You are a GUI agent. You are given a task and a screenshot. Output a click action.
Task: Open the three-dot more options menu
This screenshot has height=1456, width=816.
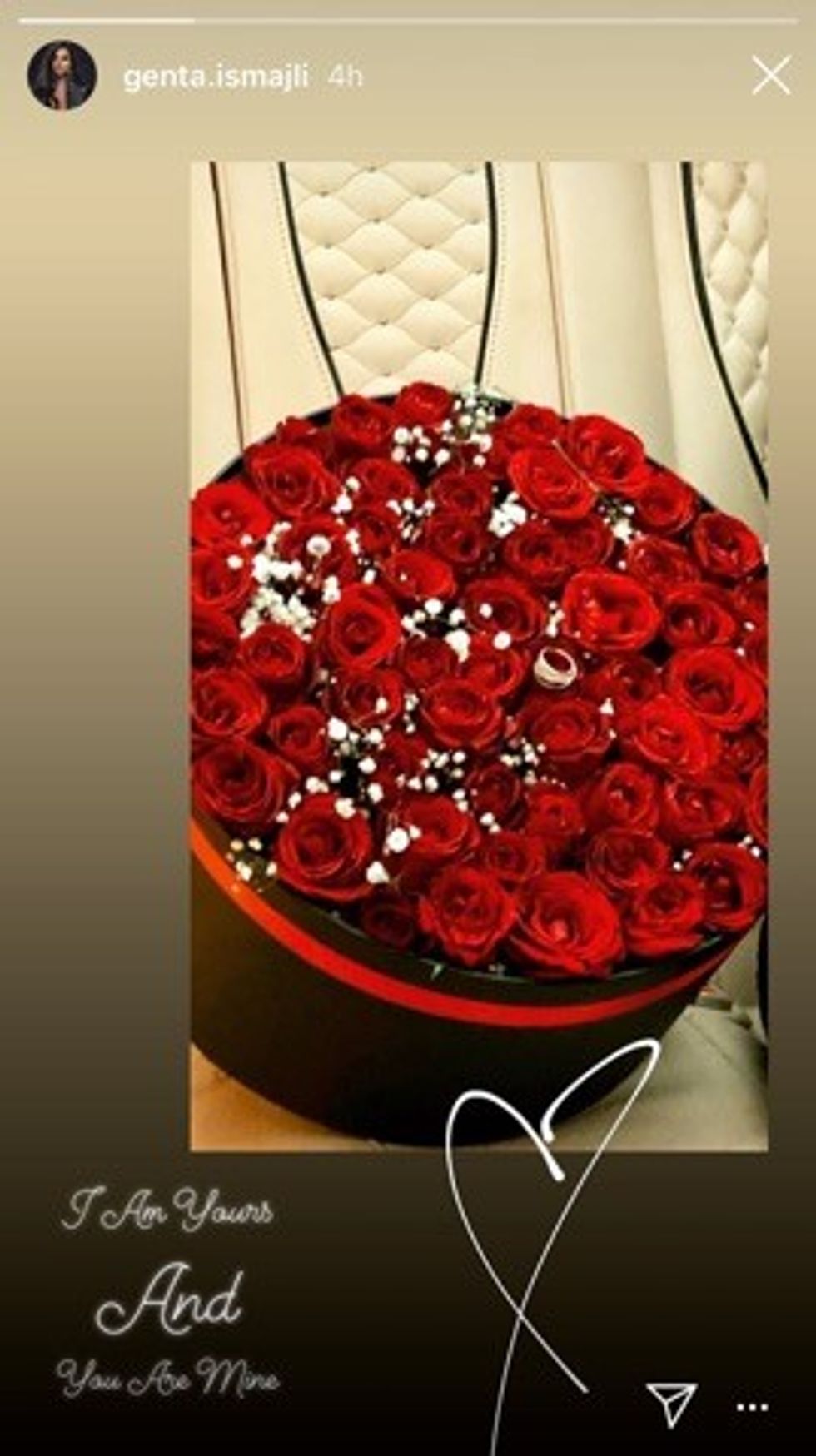pyautogui.click(x=753, y=1407)
